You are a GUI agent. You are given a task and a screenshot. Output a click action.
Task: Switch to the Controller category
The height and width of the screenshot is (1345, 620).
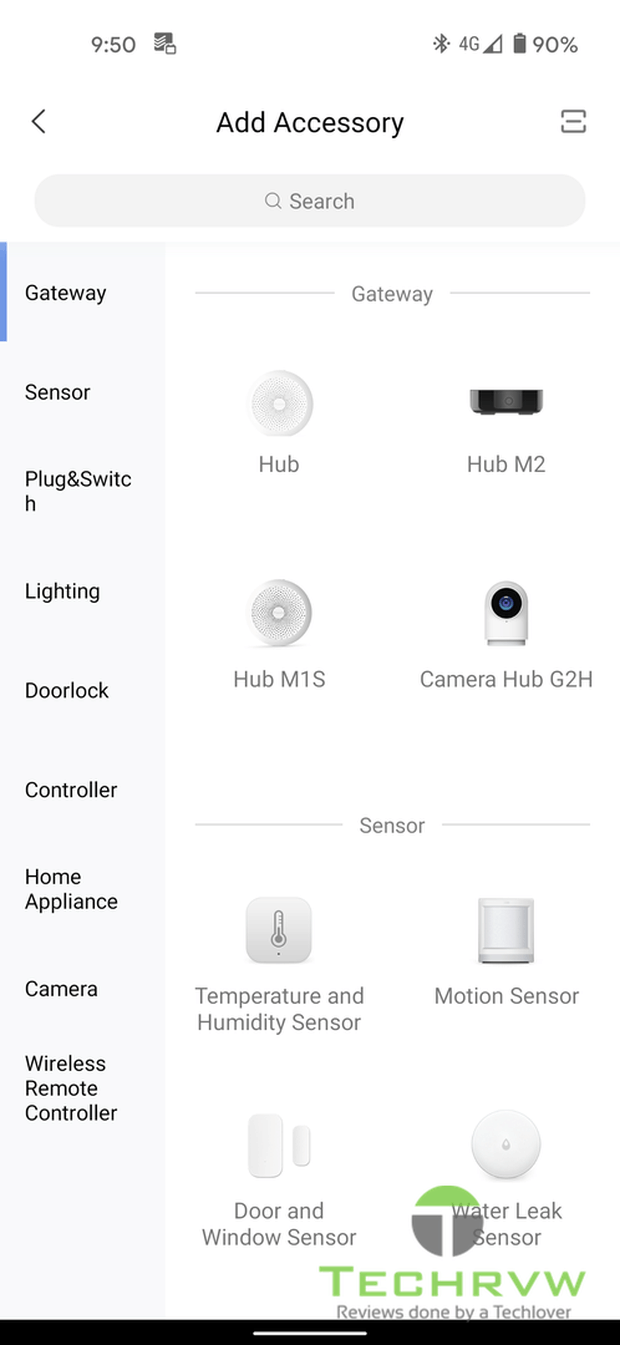tap(71, 790)
